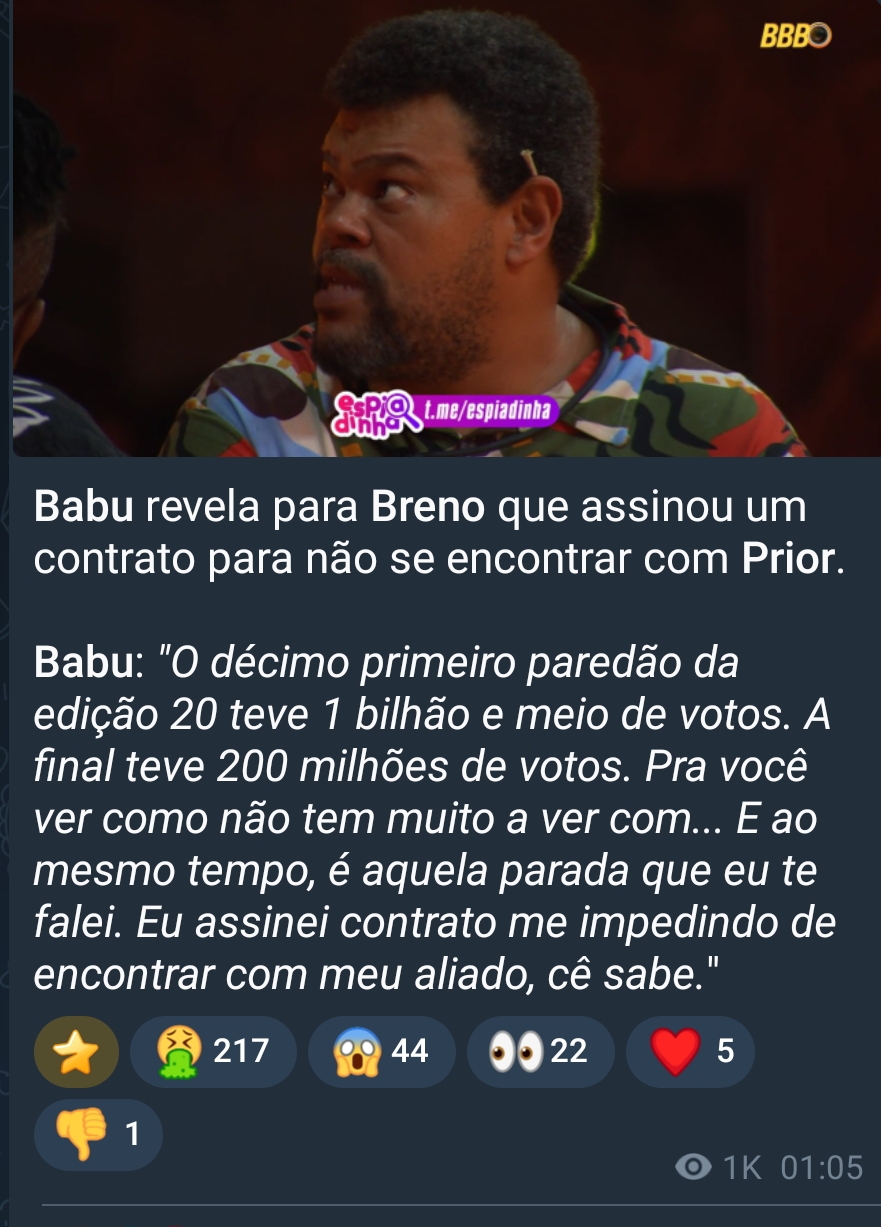This screenshot has width=881, height=1227.
Task: React with the screaming face emoji (44)
Action: [381, 1052]
